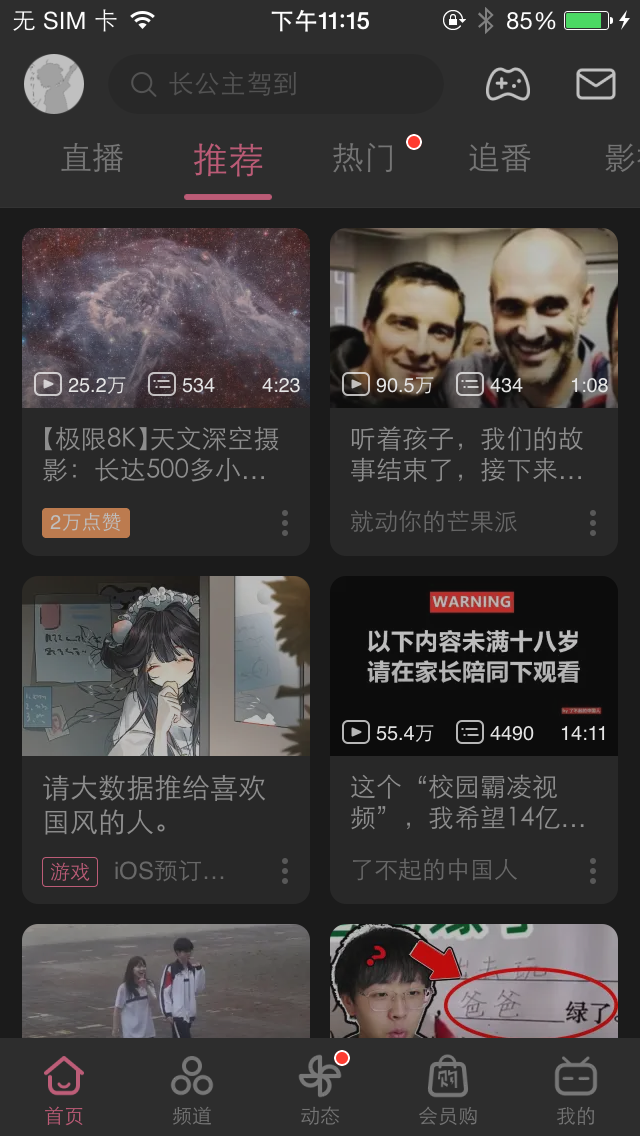Switch to the 追番 tab
Image resolution: width=640 pixels, height=1136 pixels.
pyautogui.click(x=499, y=159)
